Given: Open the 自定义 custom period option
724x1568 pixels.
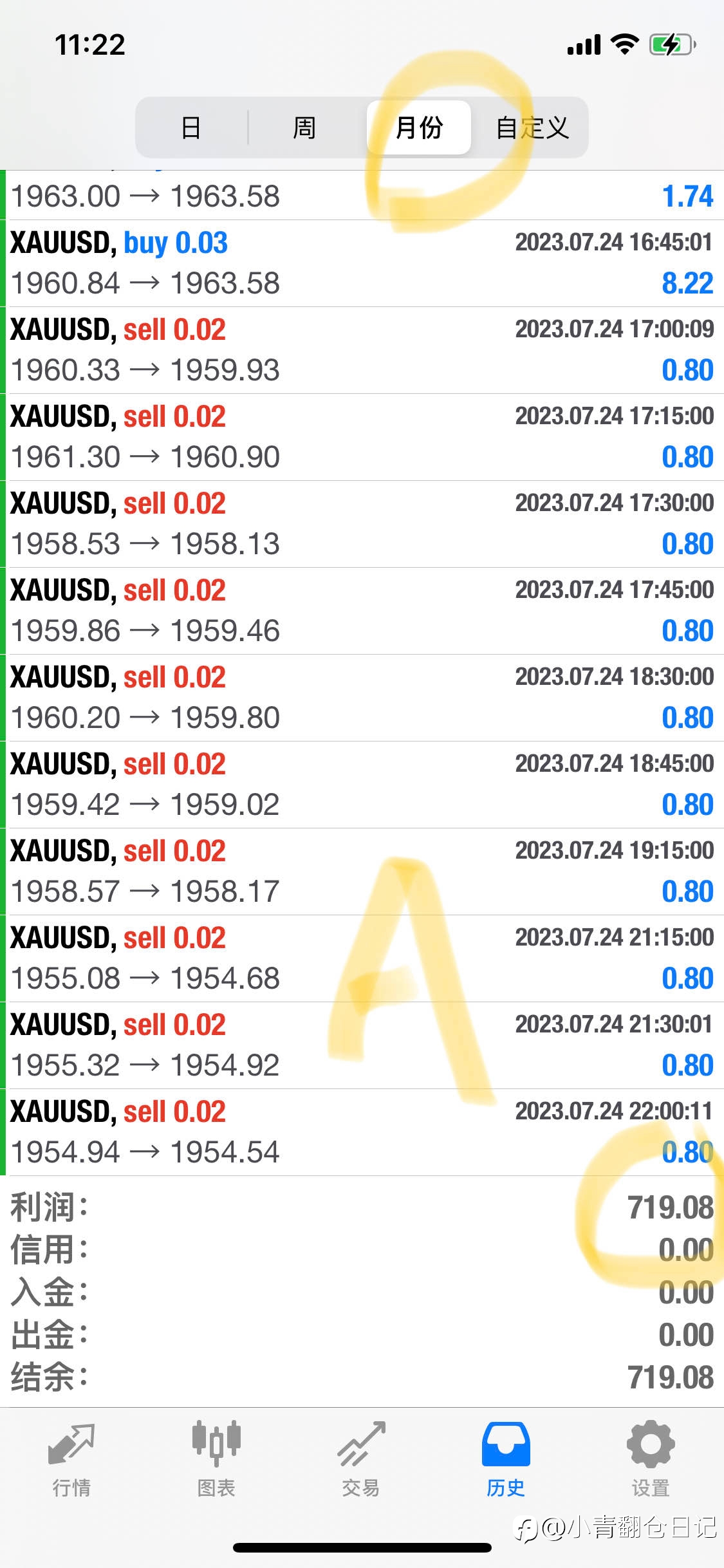Looking at the screenshot, I should (532, 127).
